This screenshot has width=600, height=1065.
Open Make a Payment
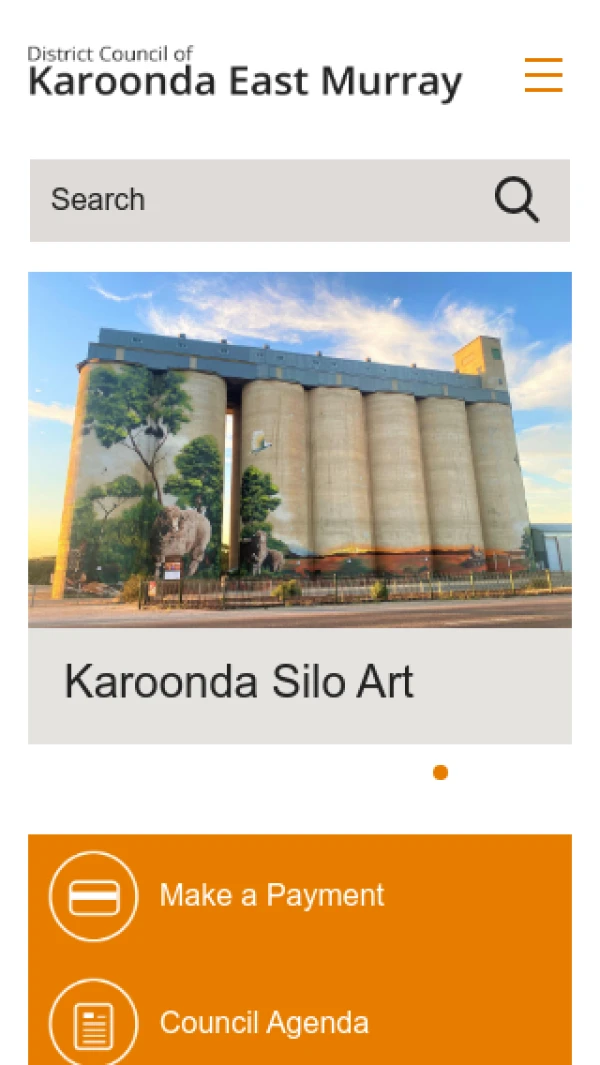coord(271,895)
